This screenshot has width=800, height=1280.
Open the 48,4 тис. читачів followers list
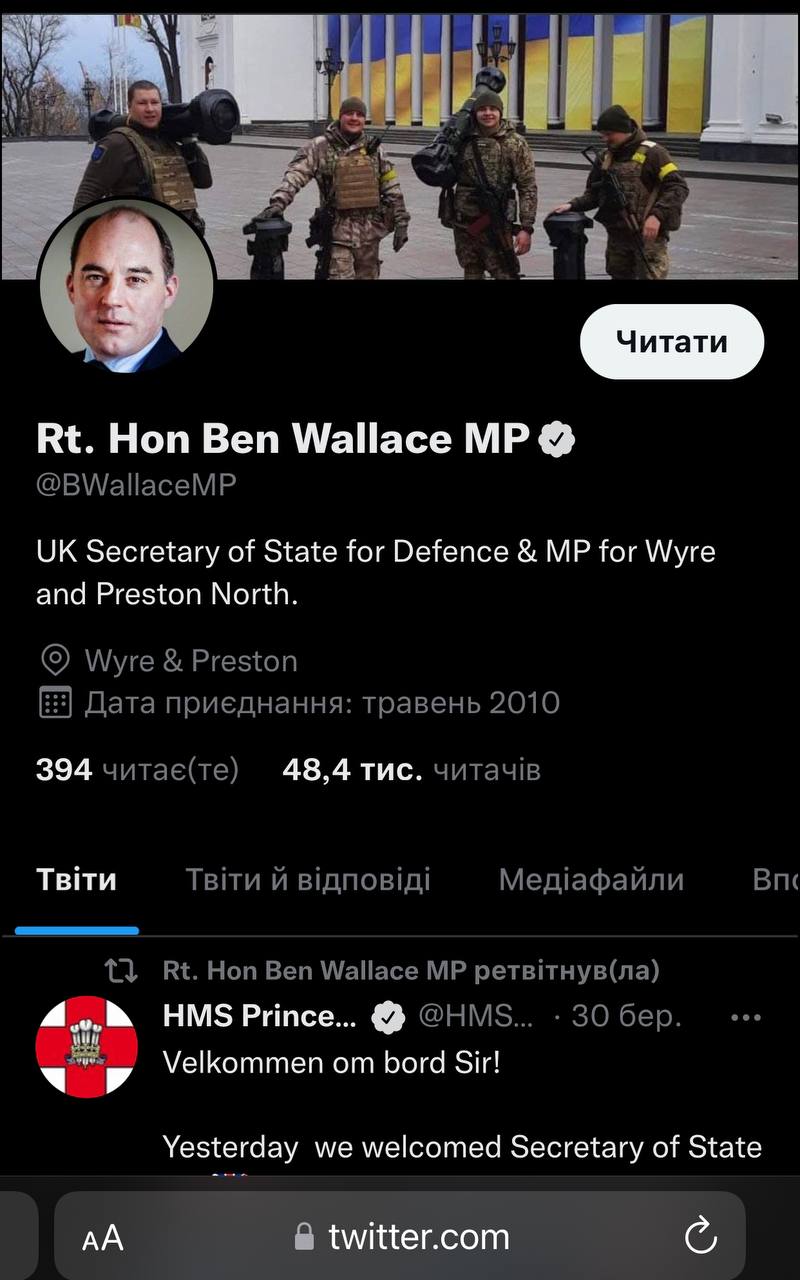(411, 770)
